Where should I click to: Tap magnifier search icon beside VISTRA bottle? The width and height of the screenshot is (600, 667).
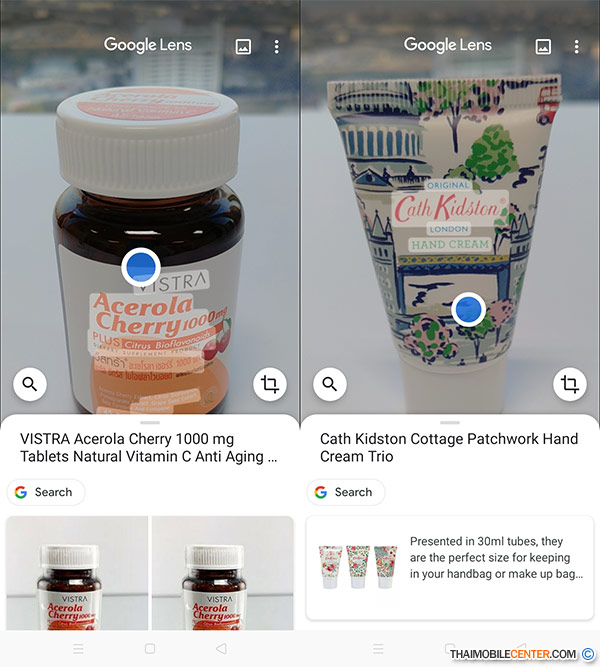[30, 383]
